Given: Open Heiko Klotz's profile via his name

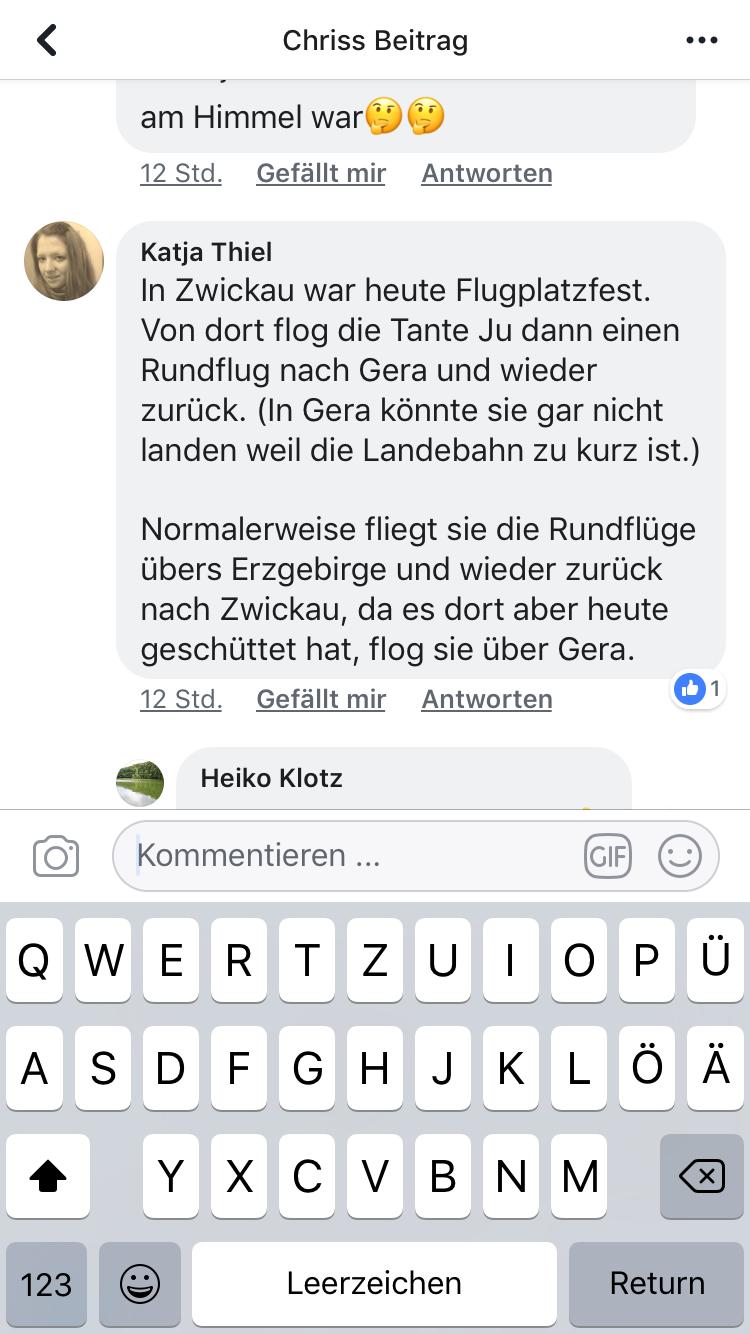Looking at the screenshot, I should (271, 777).
